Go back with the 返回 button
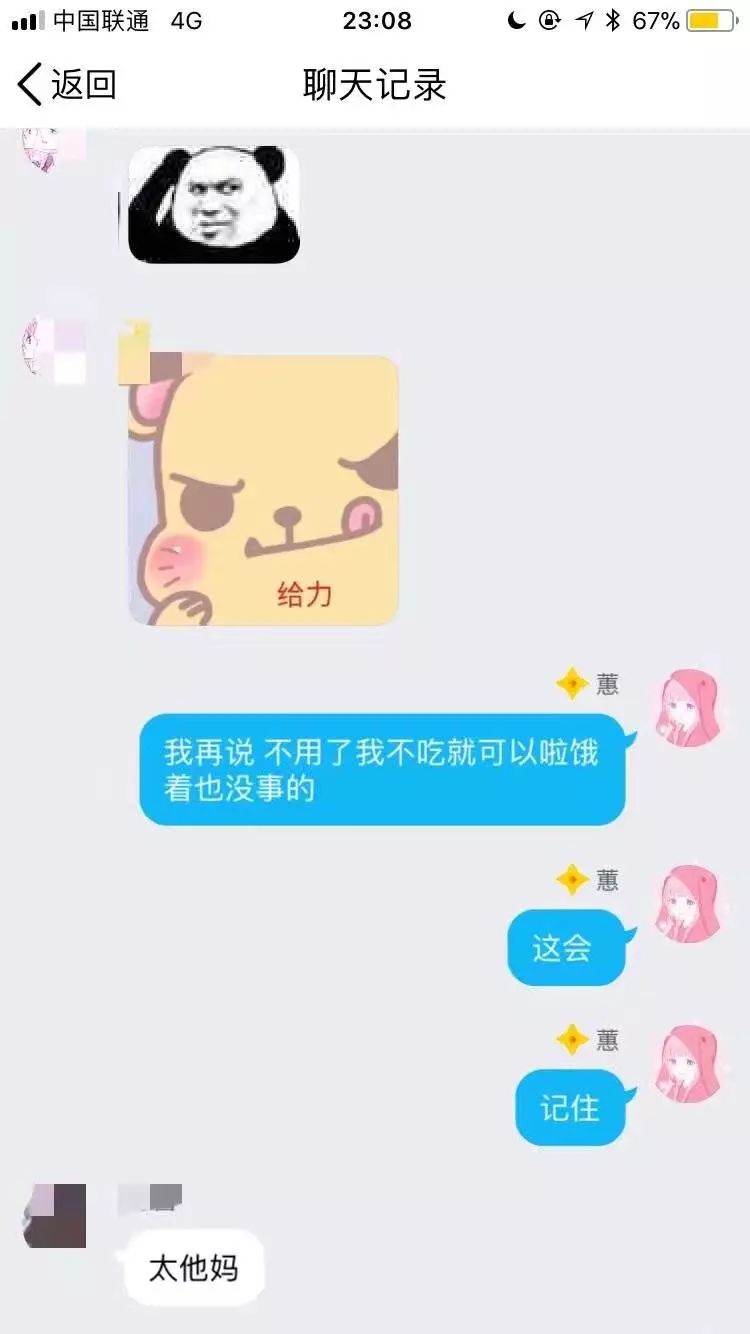 point(67,85)
